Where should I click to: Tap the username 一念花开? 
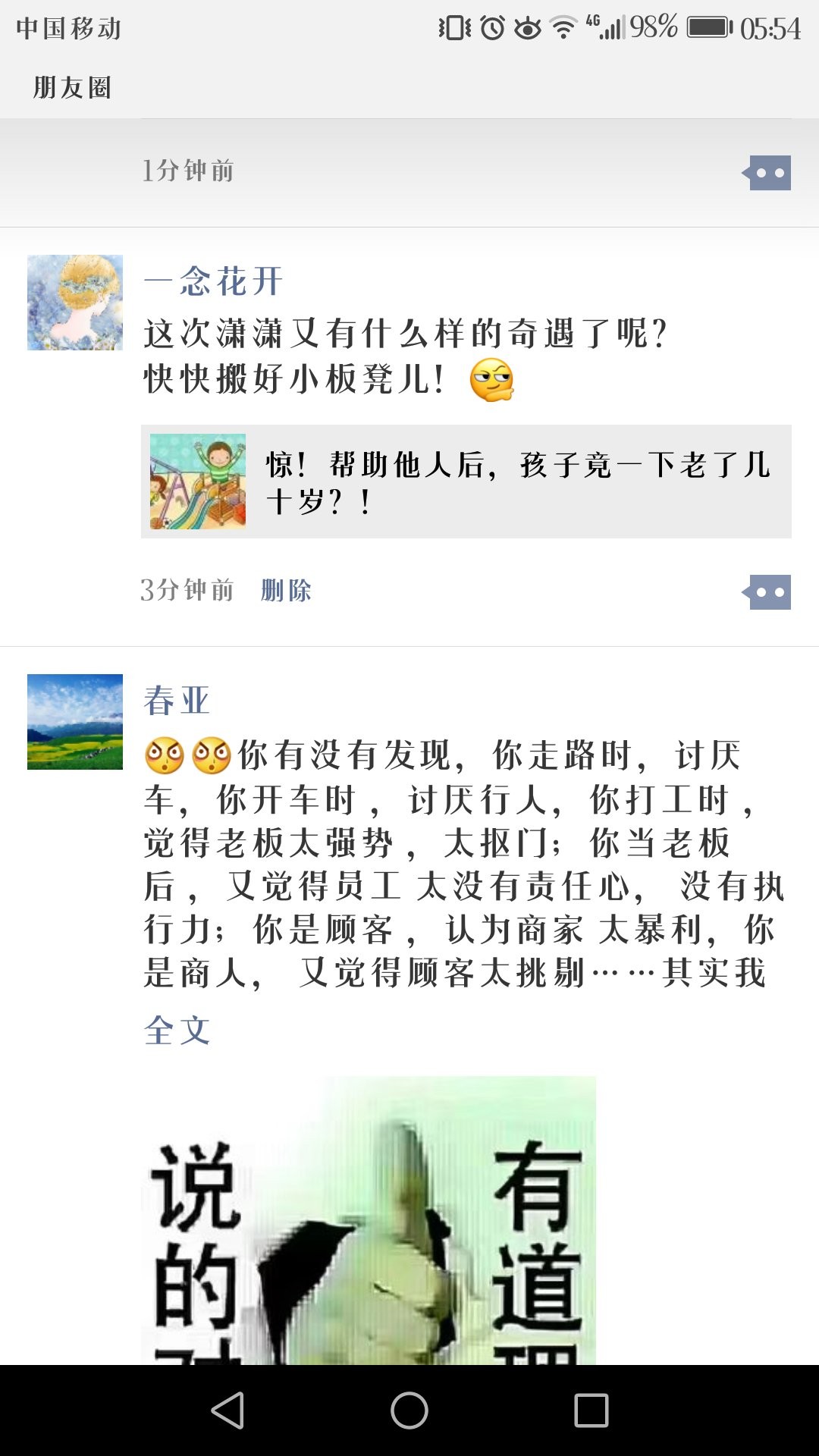(x=213, y=281)
